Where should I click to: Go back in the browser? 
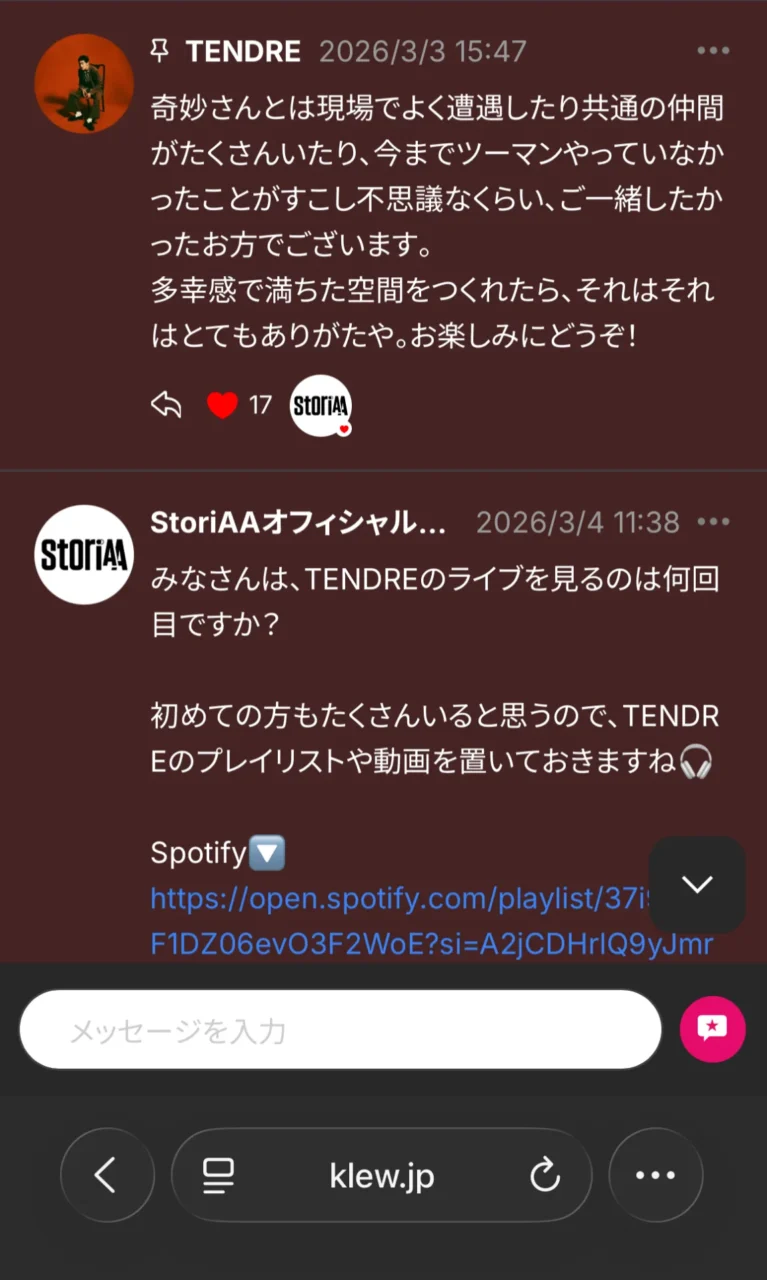[107, 1176]
